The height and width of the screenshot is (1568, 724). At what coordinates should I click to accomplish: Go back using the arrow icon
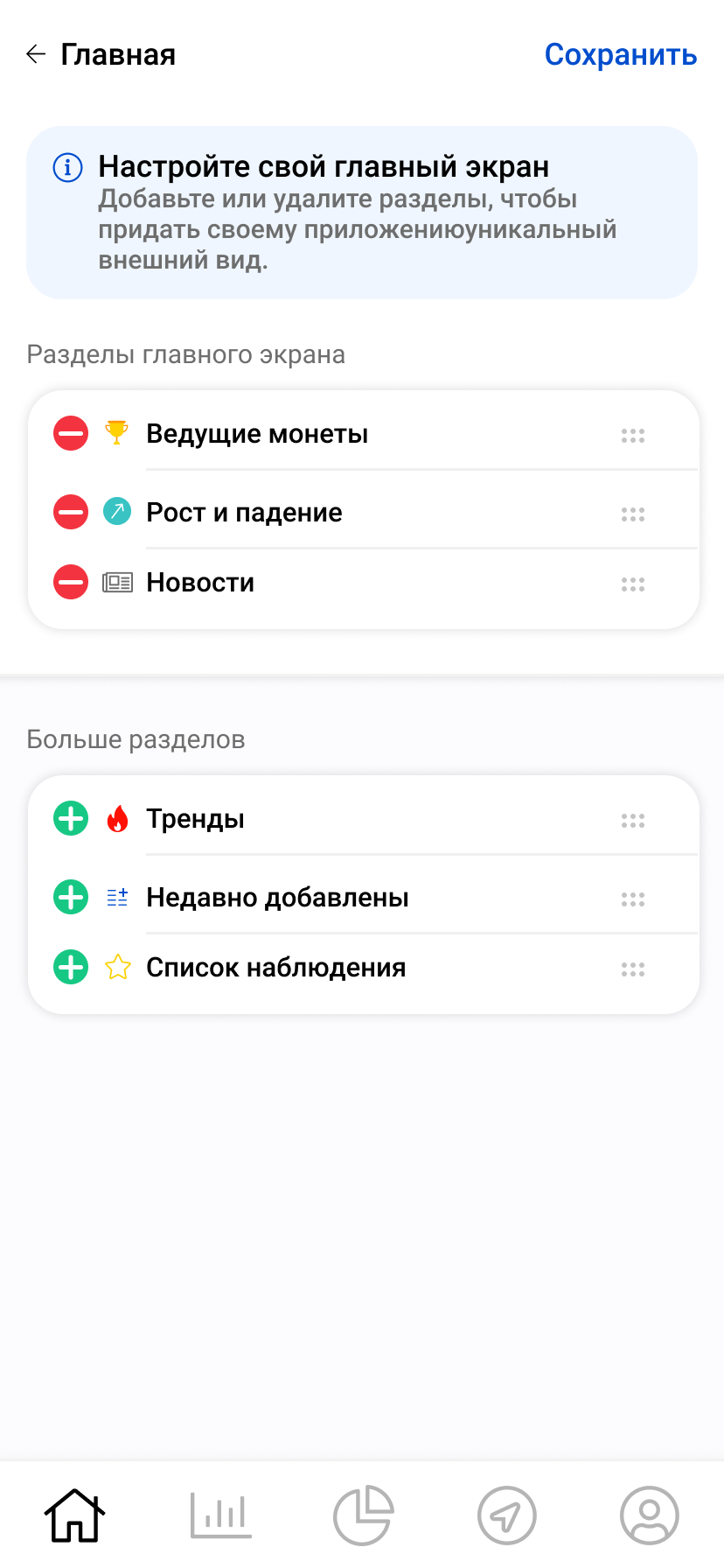pyautogui.click(x=36, y=54)
